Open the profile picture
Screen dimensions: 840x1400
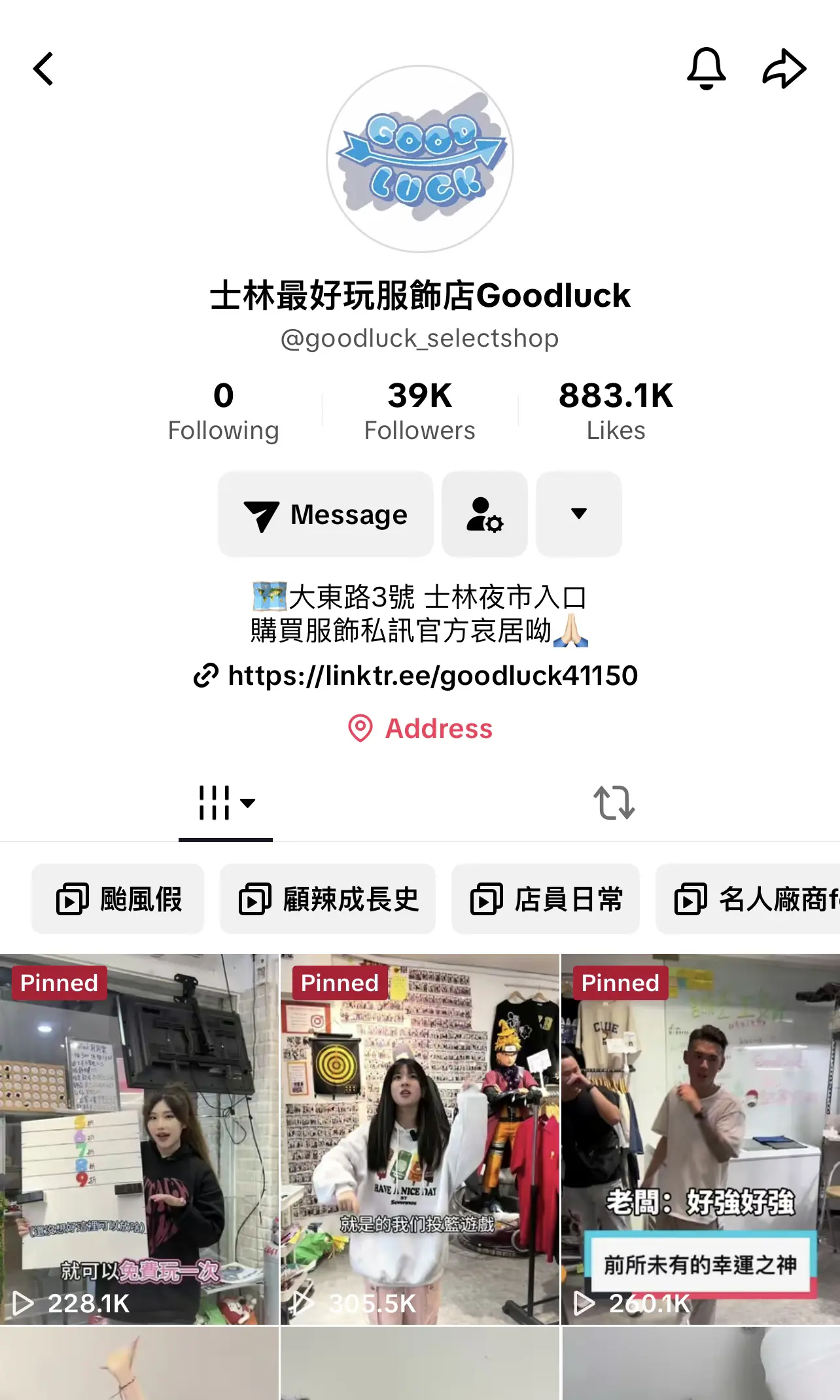click(420, 159)
